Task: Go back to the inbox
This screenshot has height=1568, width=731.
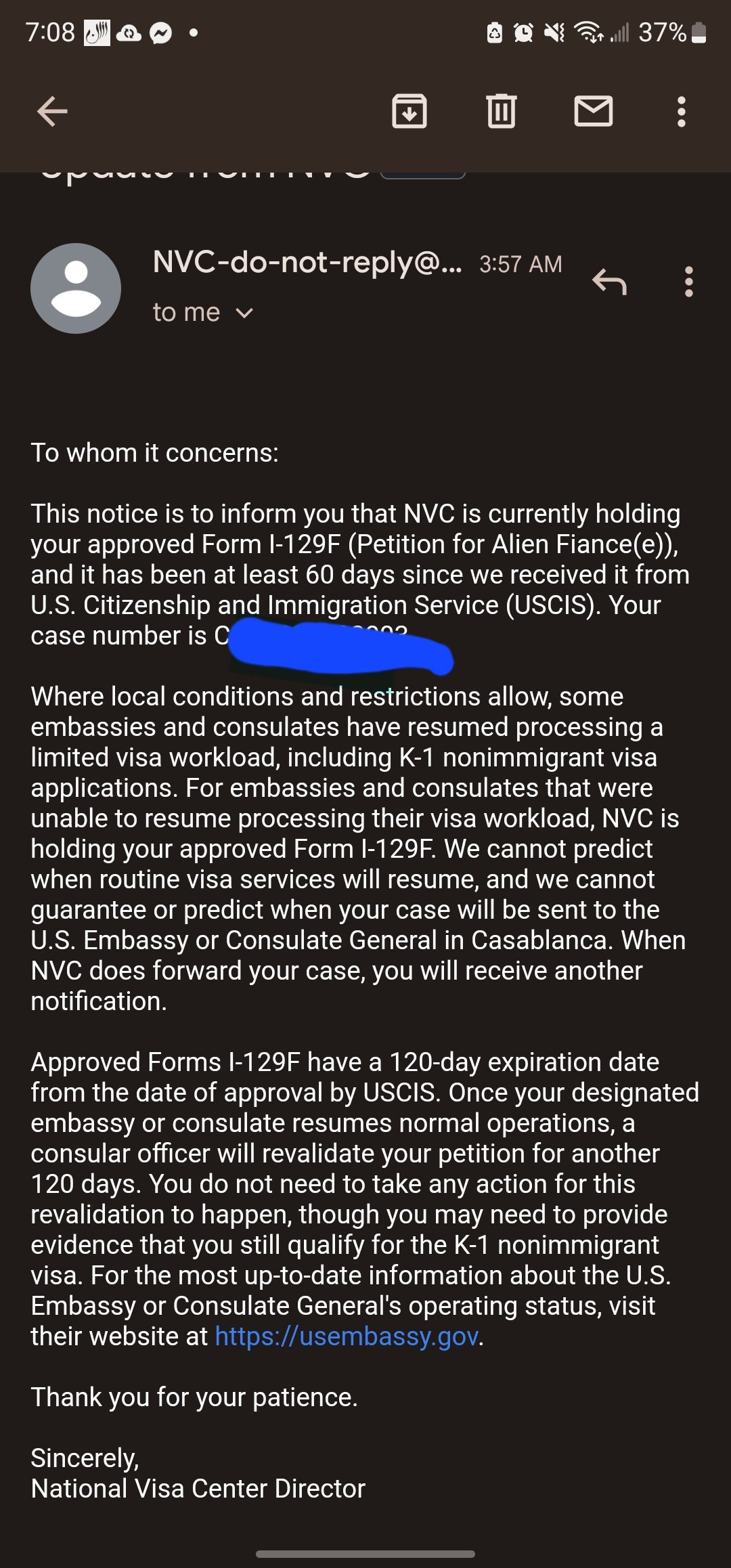Action: click(x=52, y=112)
